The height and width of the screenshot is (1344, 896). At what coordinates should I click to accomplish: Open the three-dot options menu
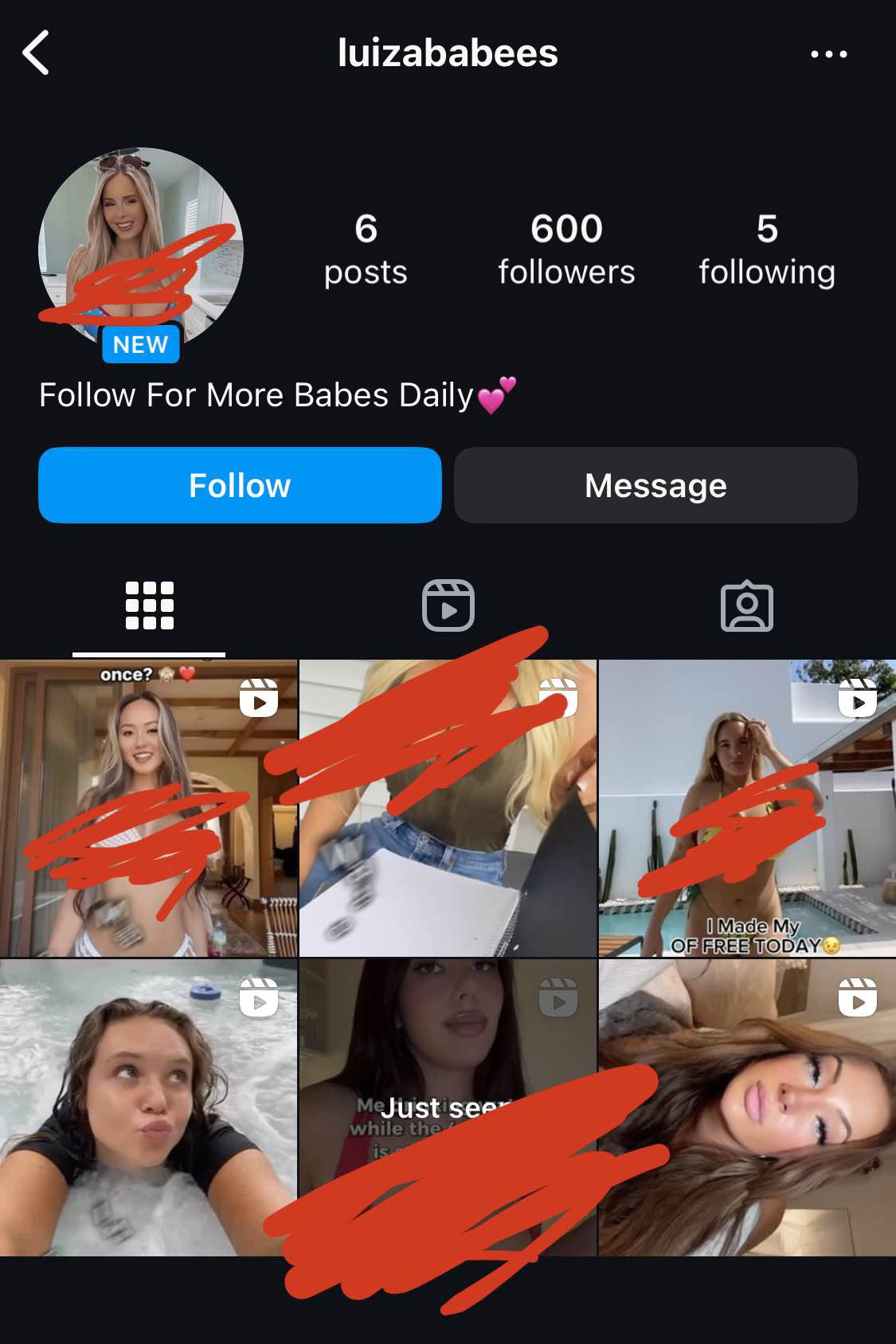tap(828, 54)
